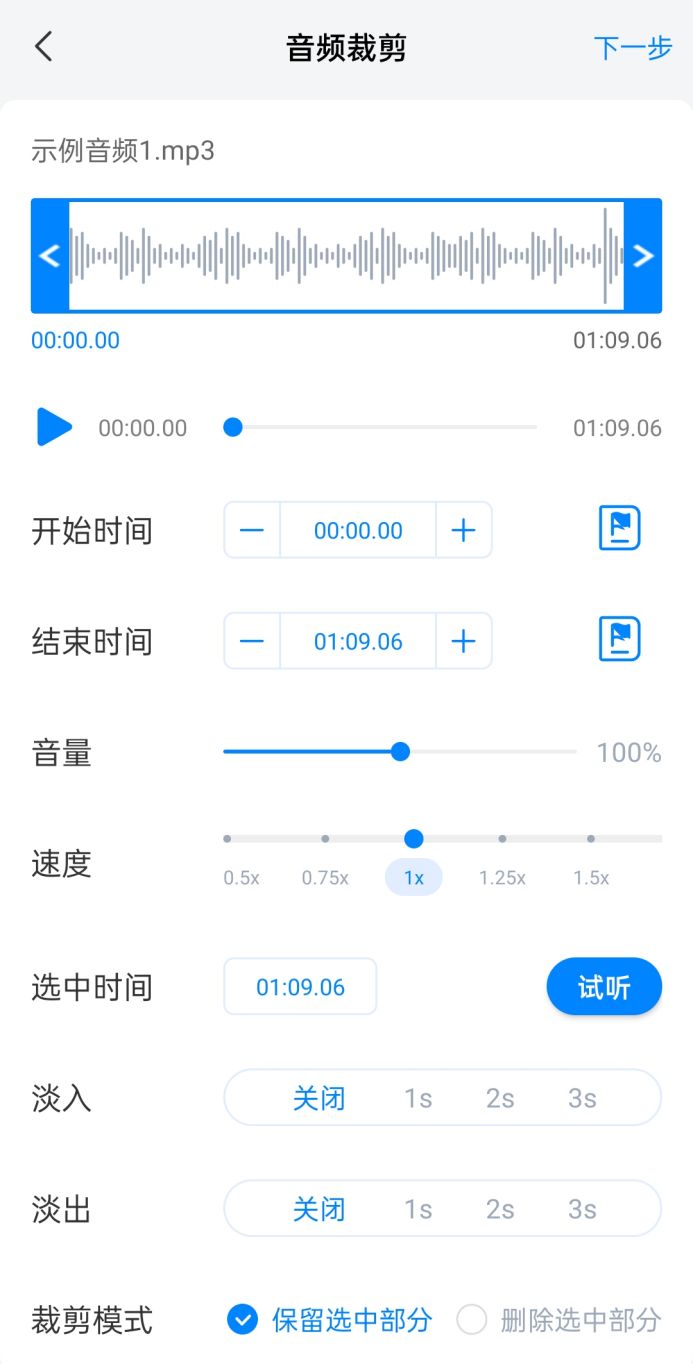Edit the 开始时间 value field

pos(358,530)
